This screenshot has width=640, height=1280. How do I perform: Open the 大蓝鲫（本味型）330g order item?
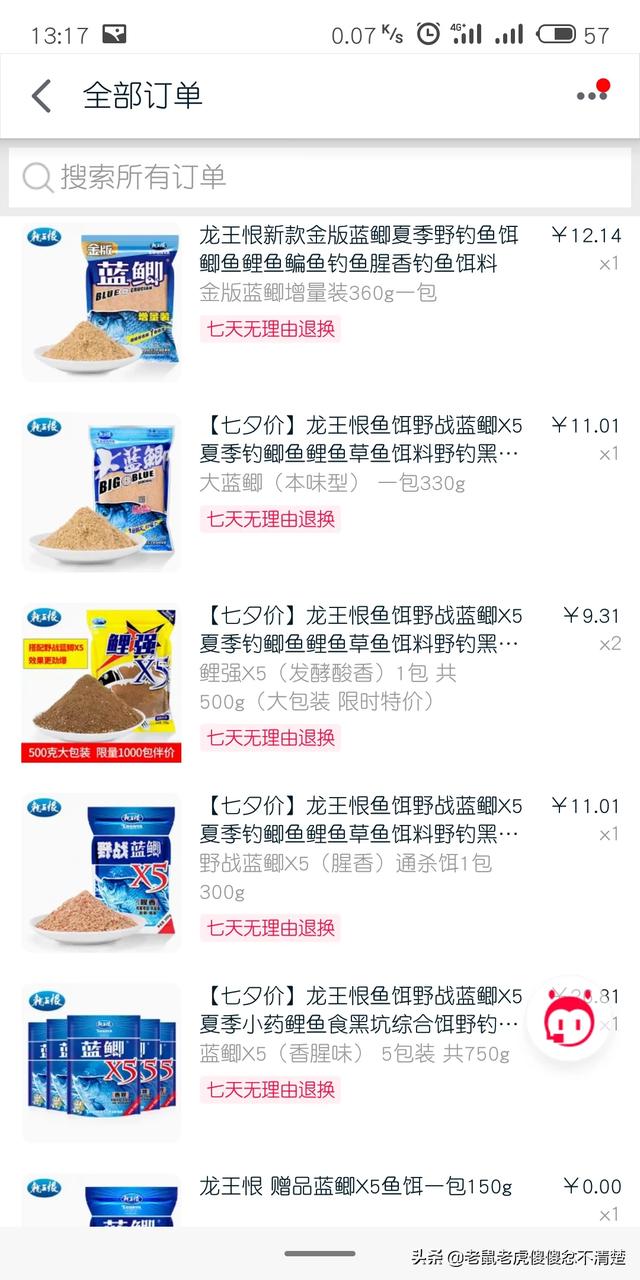(x=320, y=490)
